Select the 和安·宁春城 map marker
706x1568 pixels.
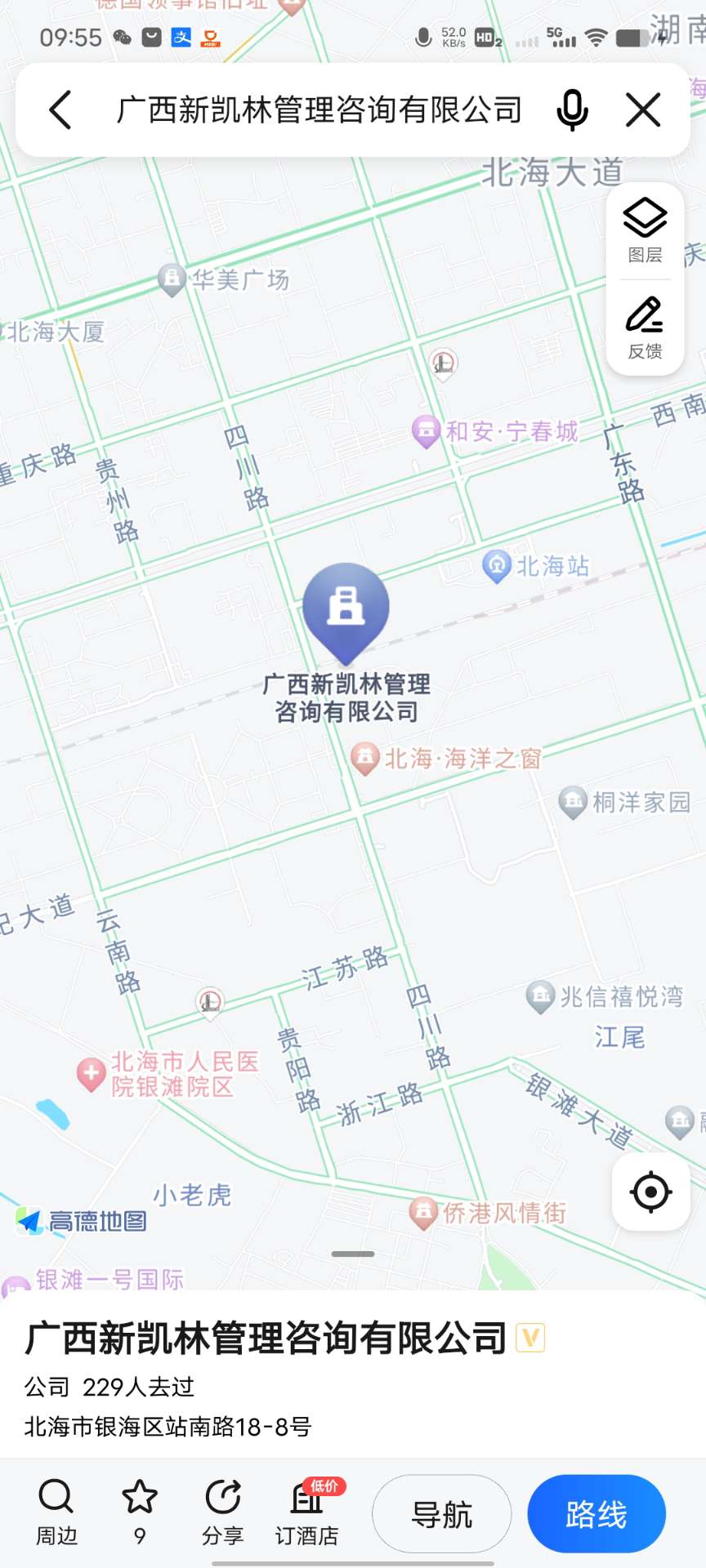pos(427,430)
